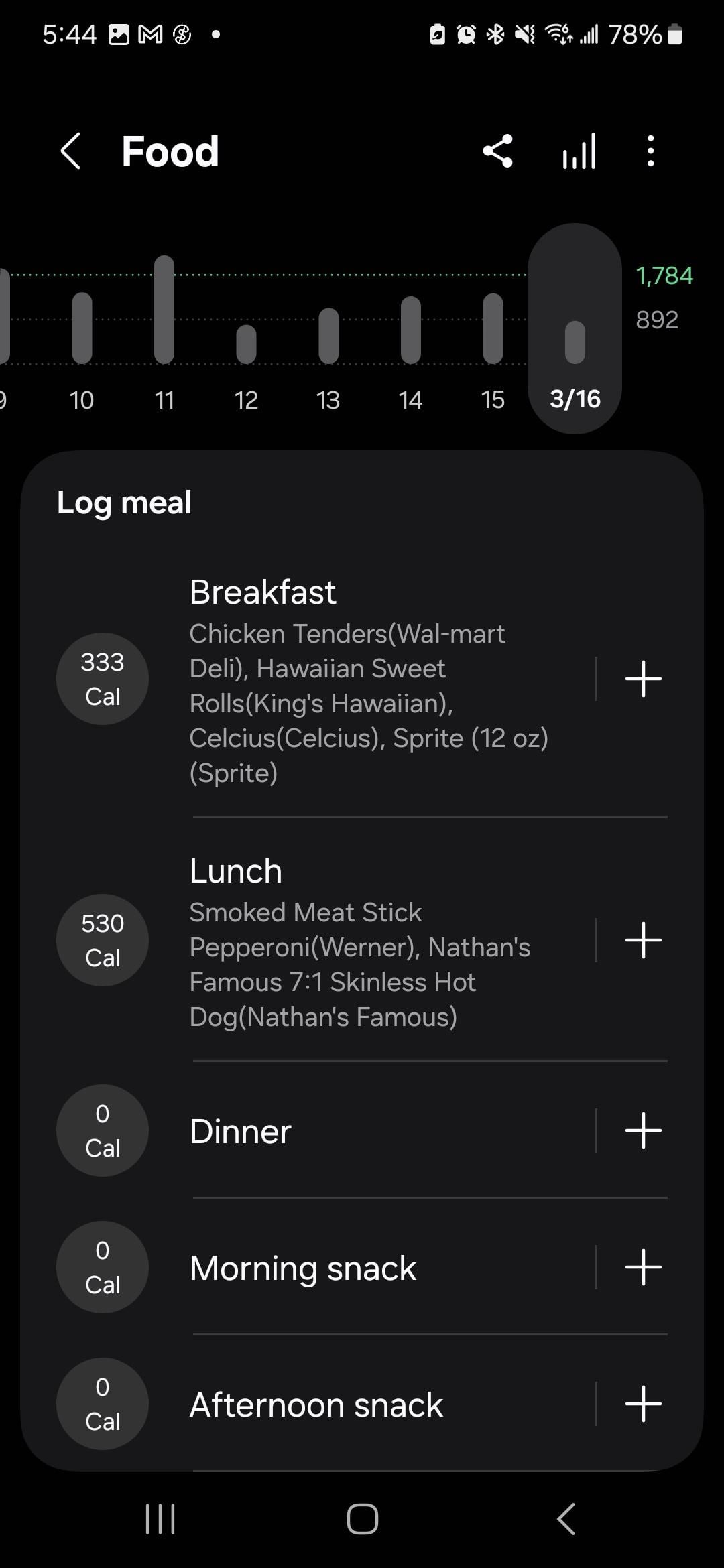Go to the system home screen
Screen dimensions: 724x1568
(362, 1518)
